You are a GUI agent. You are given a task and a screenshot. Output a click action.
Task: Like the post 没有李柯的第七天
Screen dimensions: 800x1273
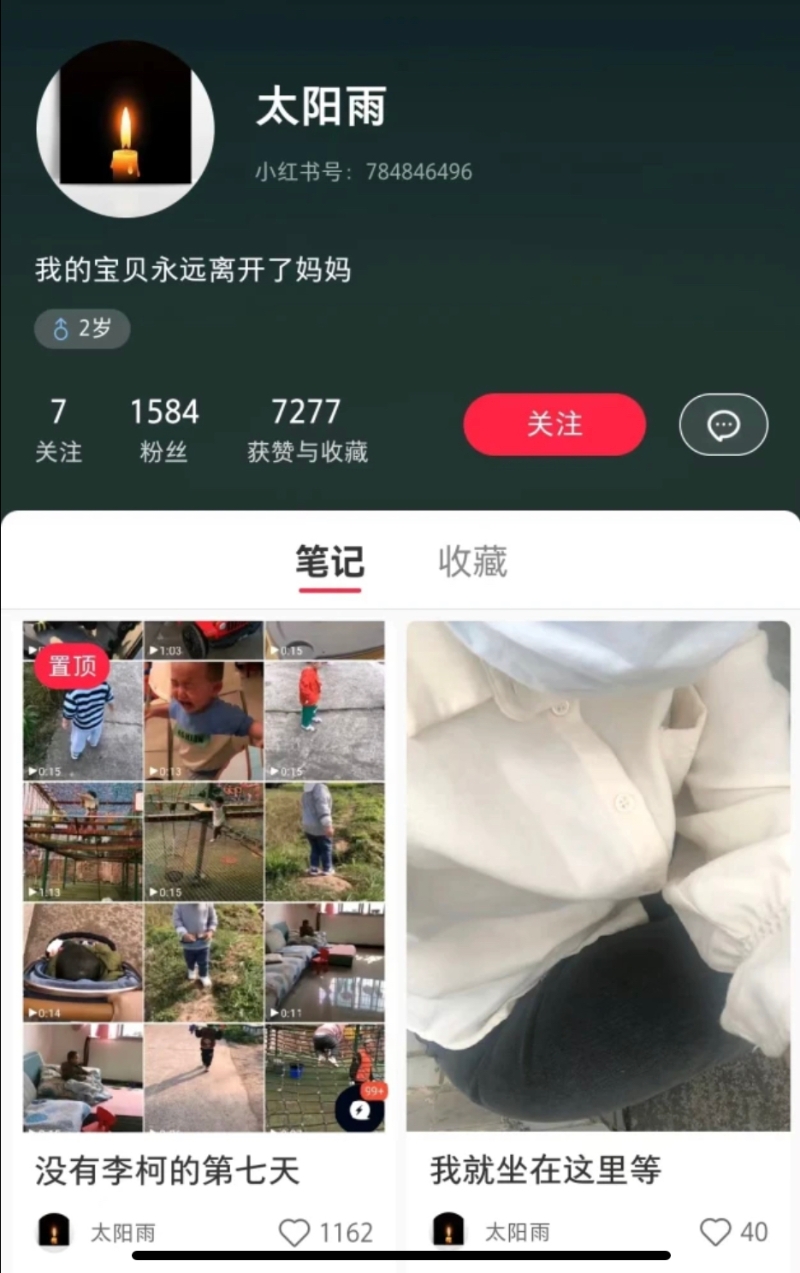294,1232
